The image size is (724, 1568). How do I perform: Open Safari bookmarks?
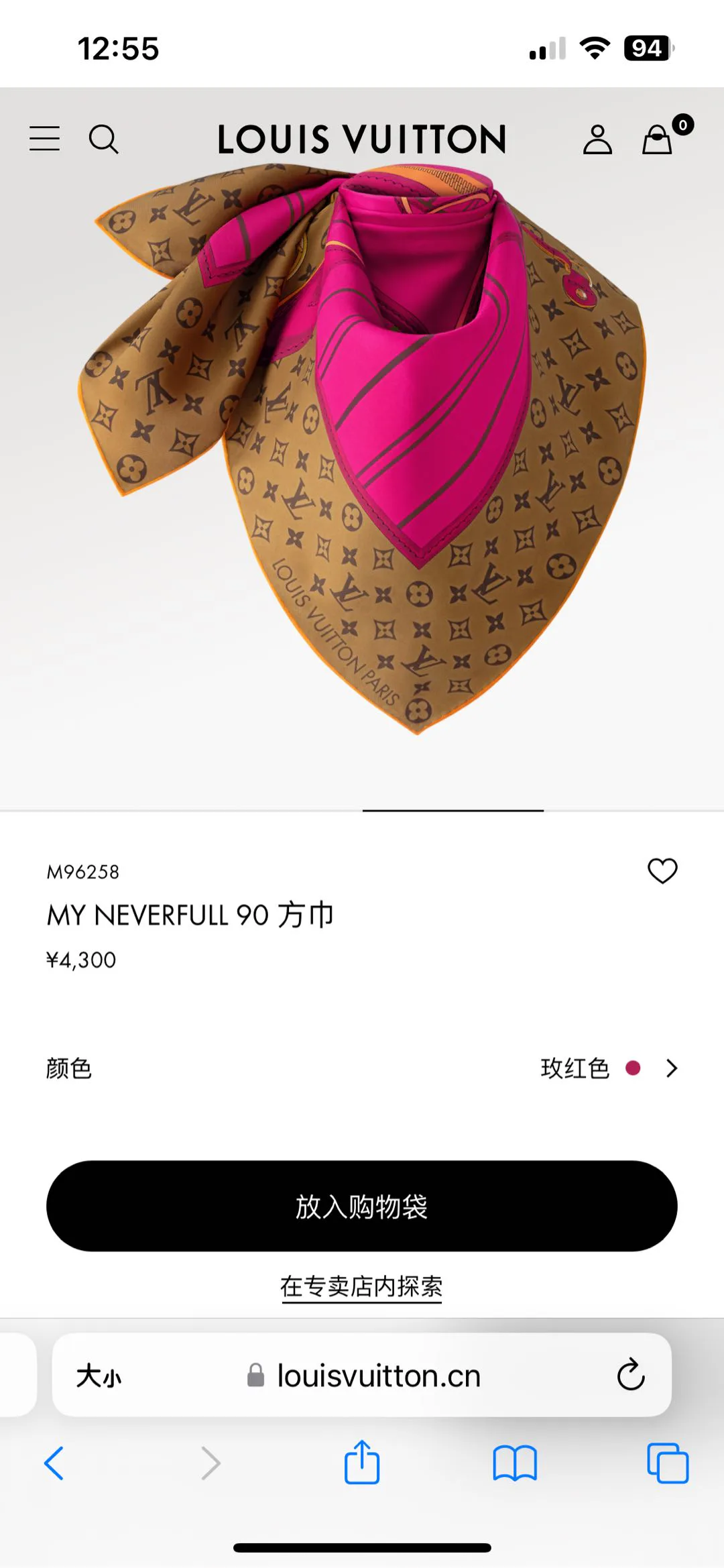(x=515, y=1463)
